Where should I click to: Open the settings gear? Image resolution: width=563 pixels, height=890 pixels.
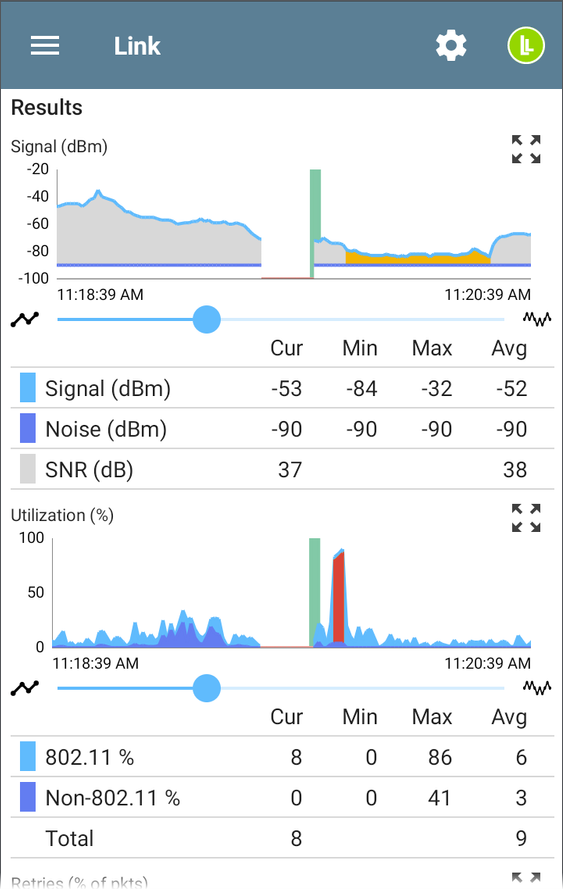pyautogui.click(x=451, y=46)
